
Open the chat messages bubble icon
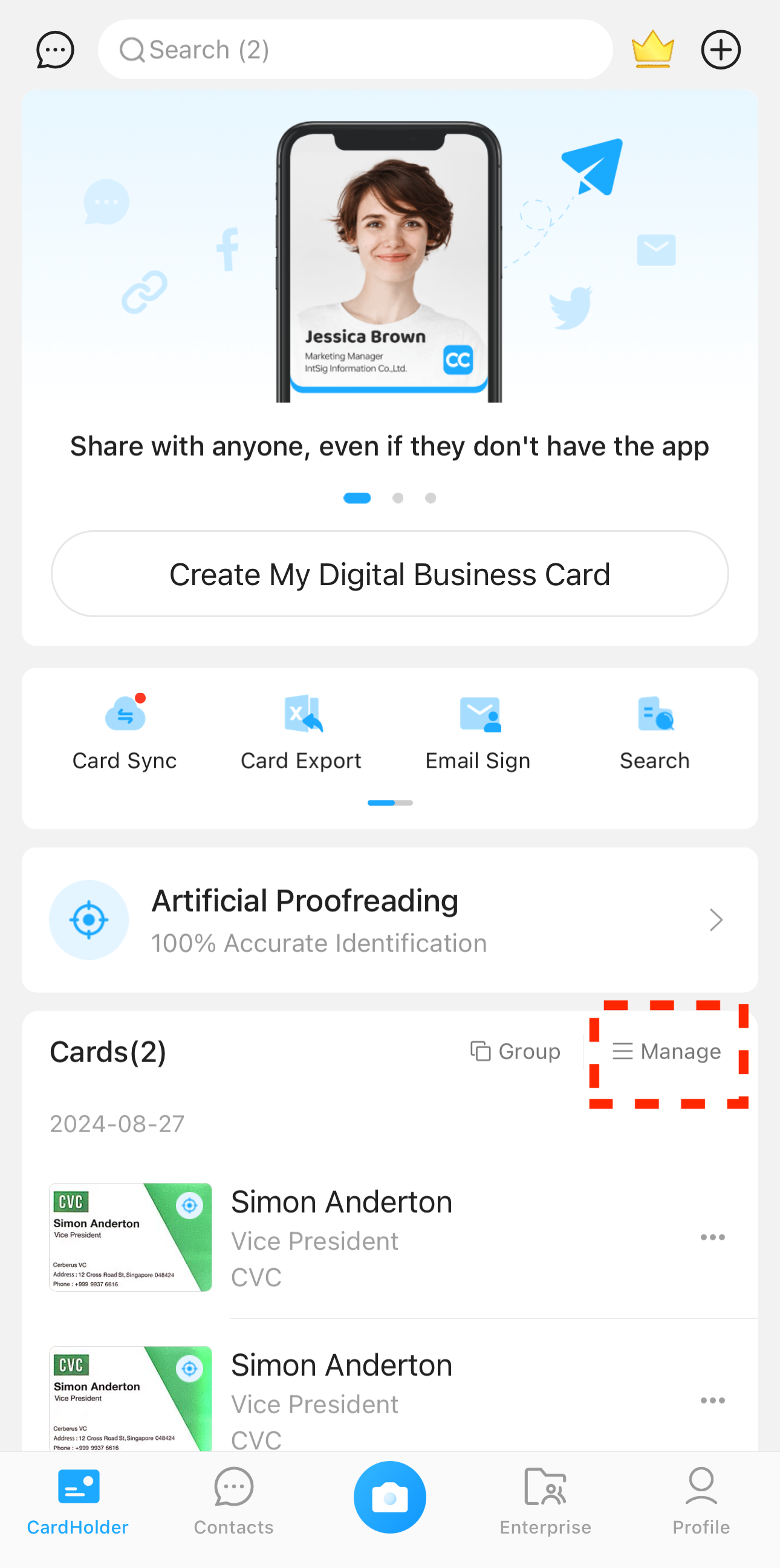55,50
